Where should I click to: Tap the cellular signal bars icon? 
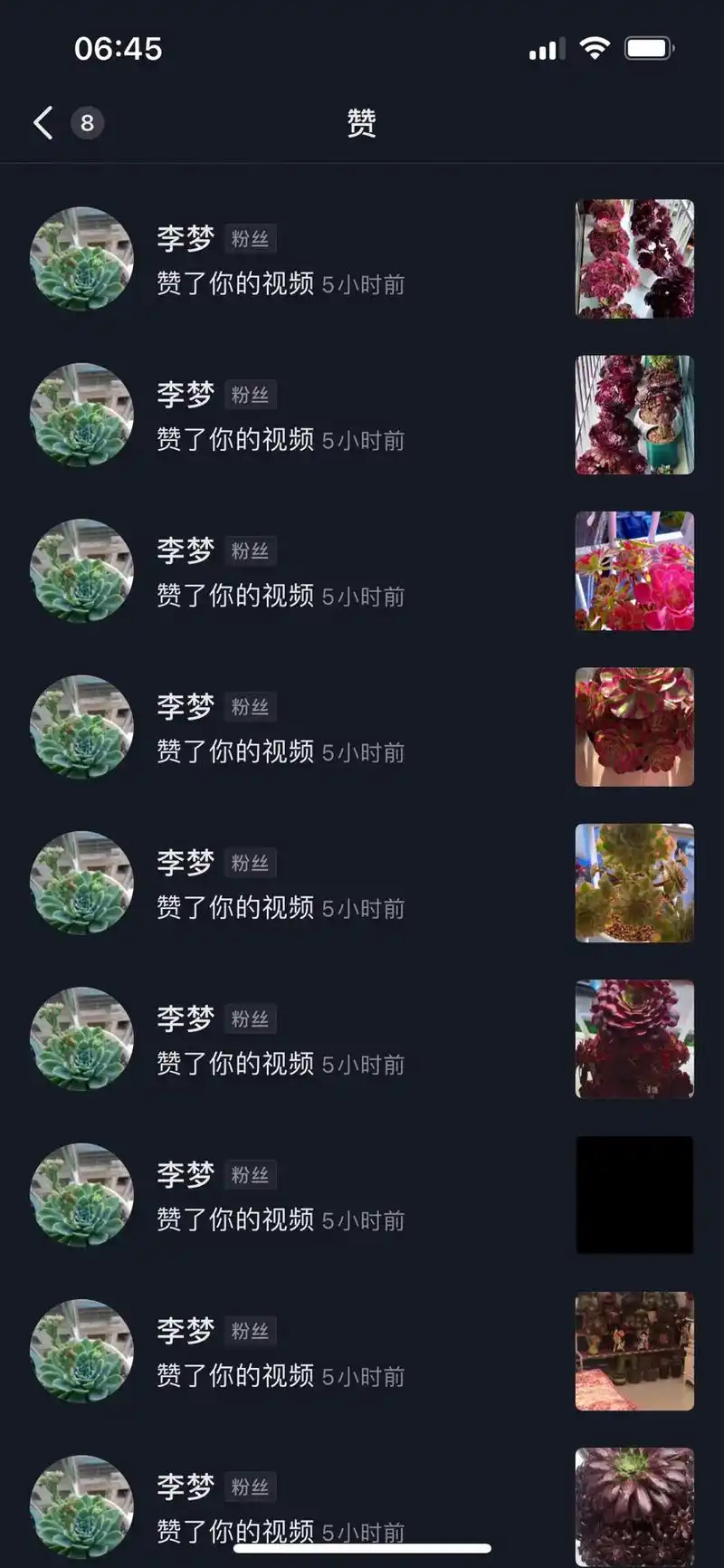point(544,50)
